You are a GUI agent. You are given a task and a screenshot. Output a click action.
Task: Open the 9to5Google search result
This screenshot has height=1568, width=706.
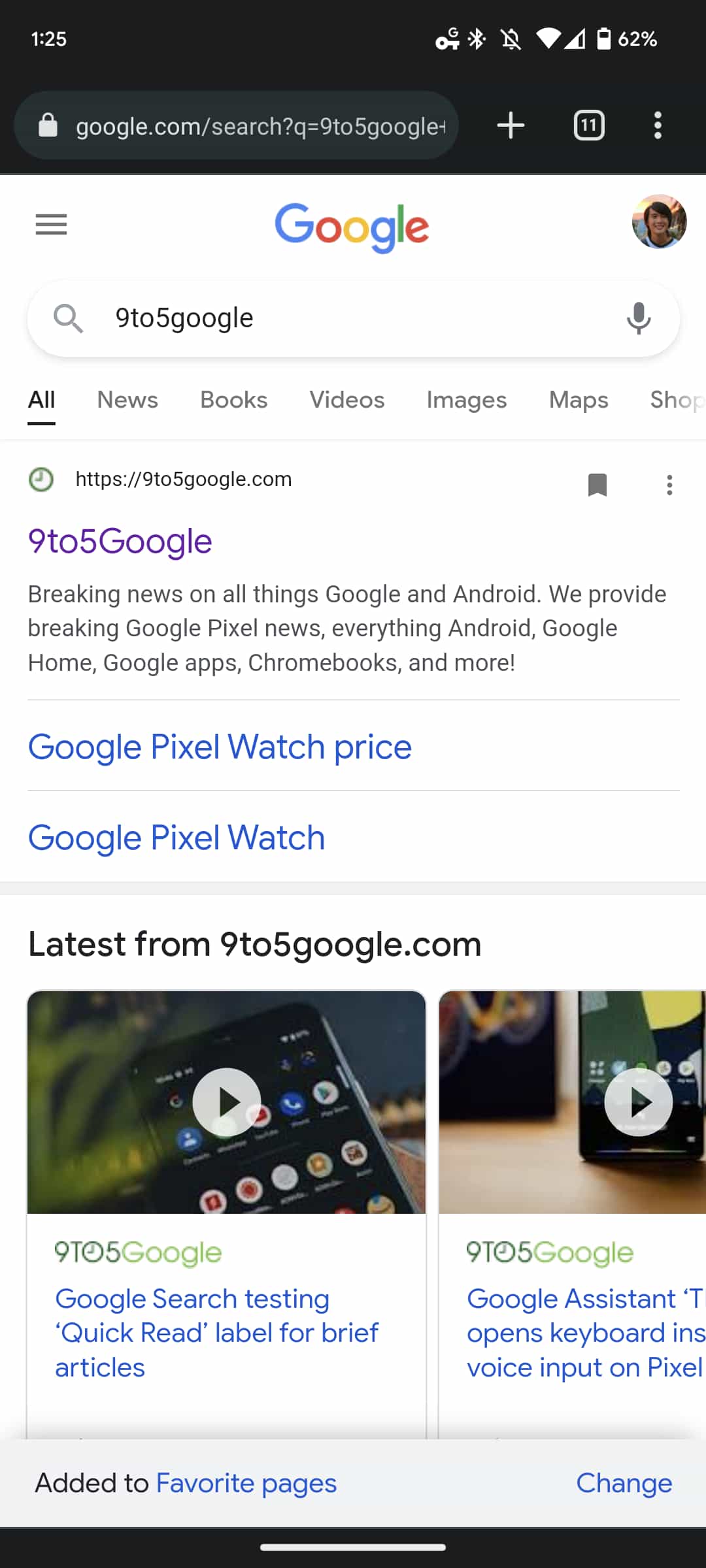(x=120, y=542)
